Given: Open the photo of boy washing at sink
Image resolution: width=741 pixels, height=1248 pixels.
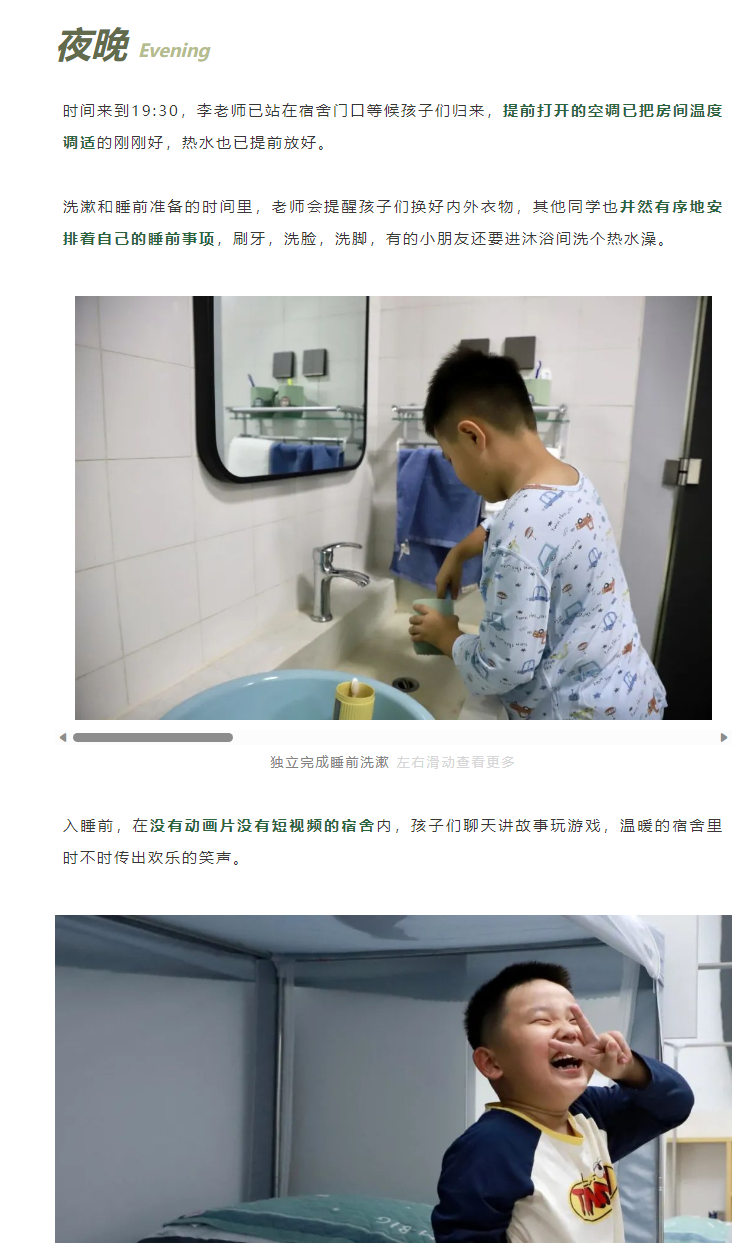Looking at the screenshot, I should pos(393,507).
